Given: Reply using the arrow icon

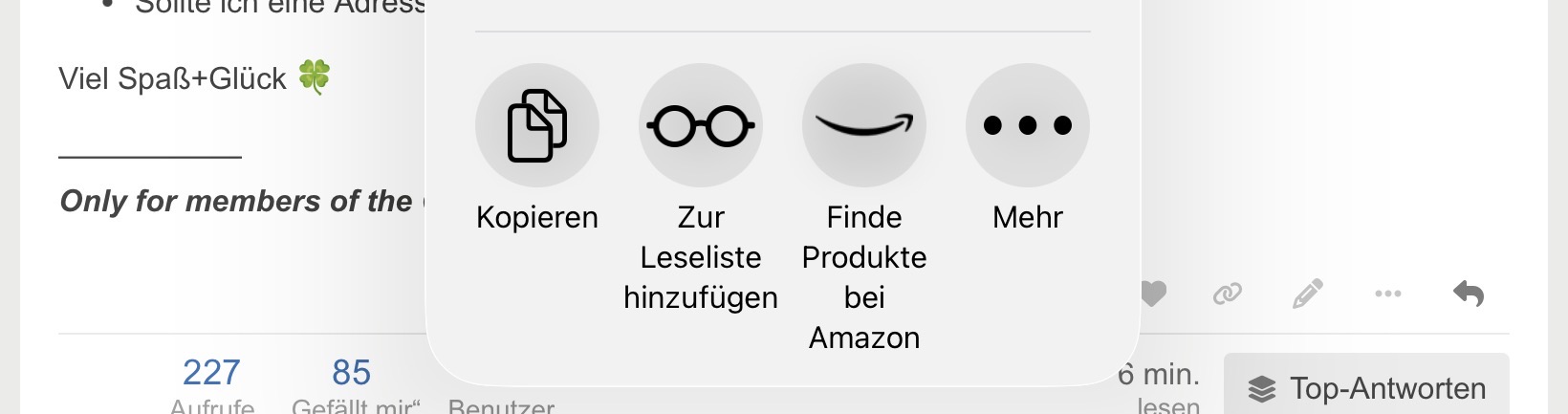Looking at the screenshot, I should click(x=1468, y=294).
